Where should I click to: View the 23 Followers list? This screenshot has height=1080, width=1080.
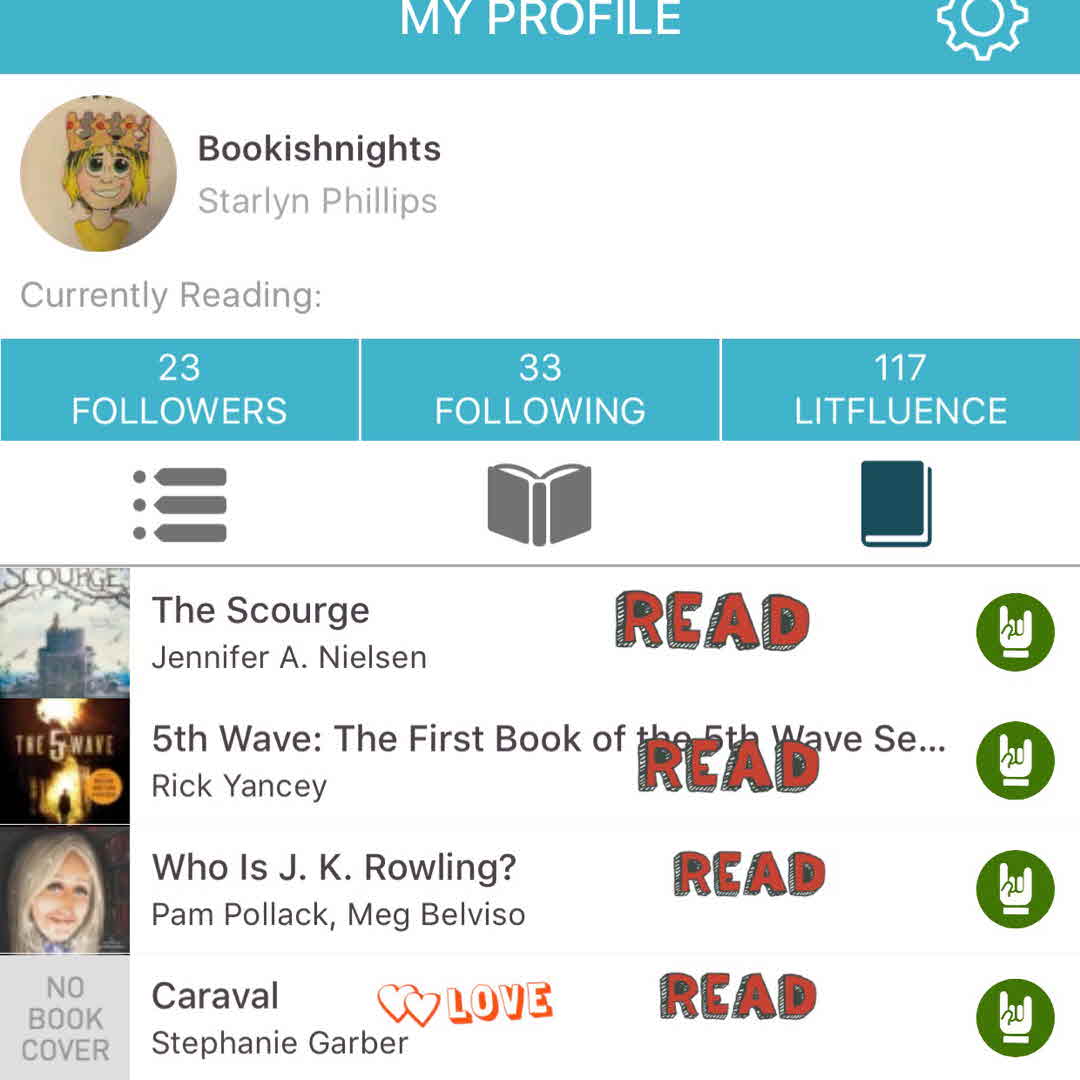coord(179,390)
